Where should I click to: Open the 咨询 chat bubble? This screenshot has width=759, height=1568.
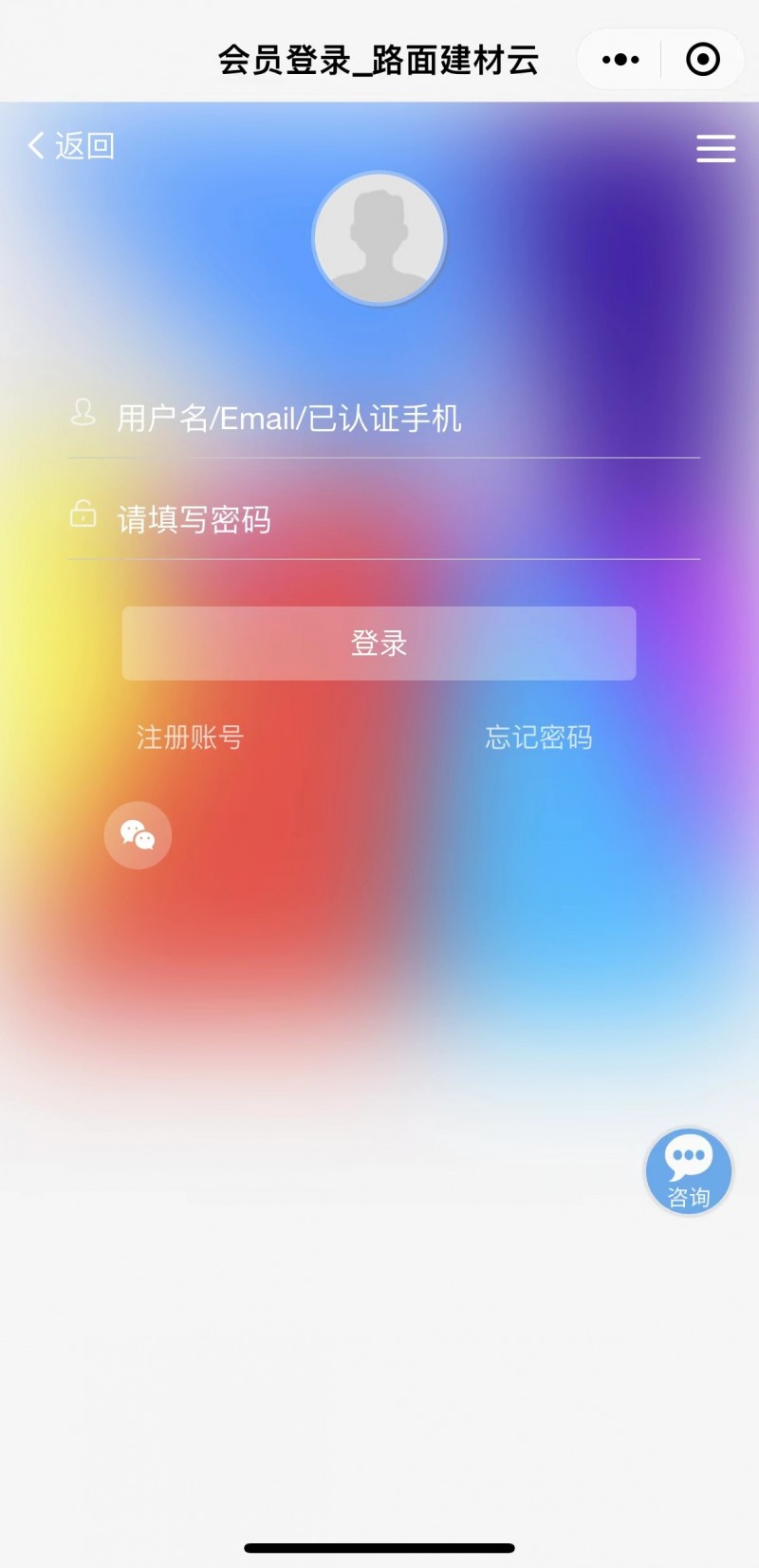pos(689,1172)
